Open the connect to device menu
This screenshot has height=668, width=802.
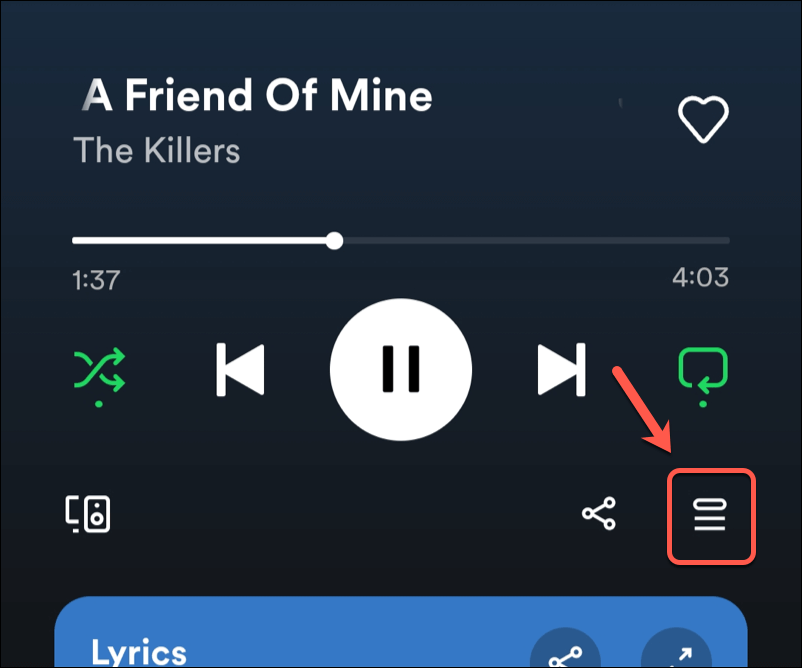pyautogui.click(x=88, y=515)
